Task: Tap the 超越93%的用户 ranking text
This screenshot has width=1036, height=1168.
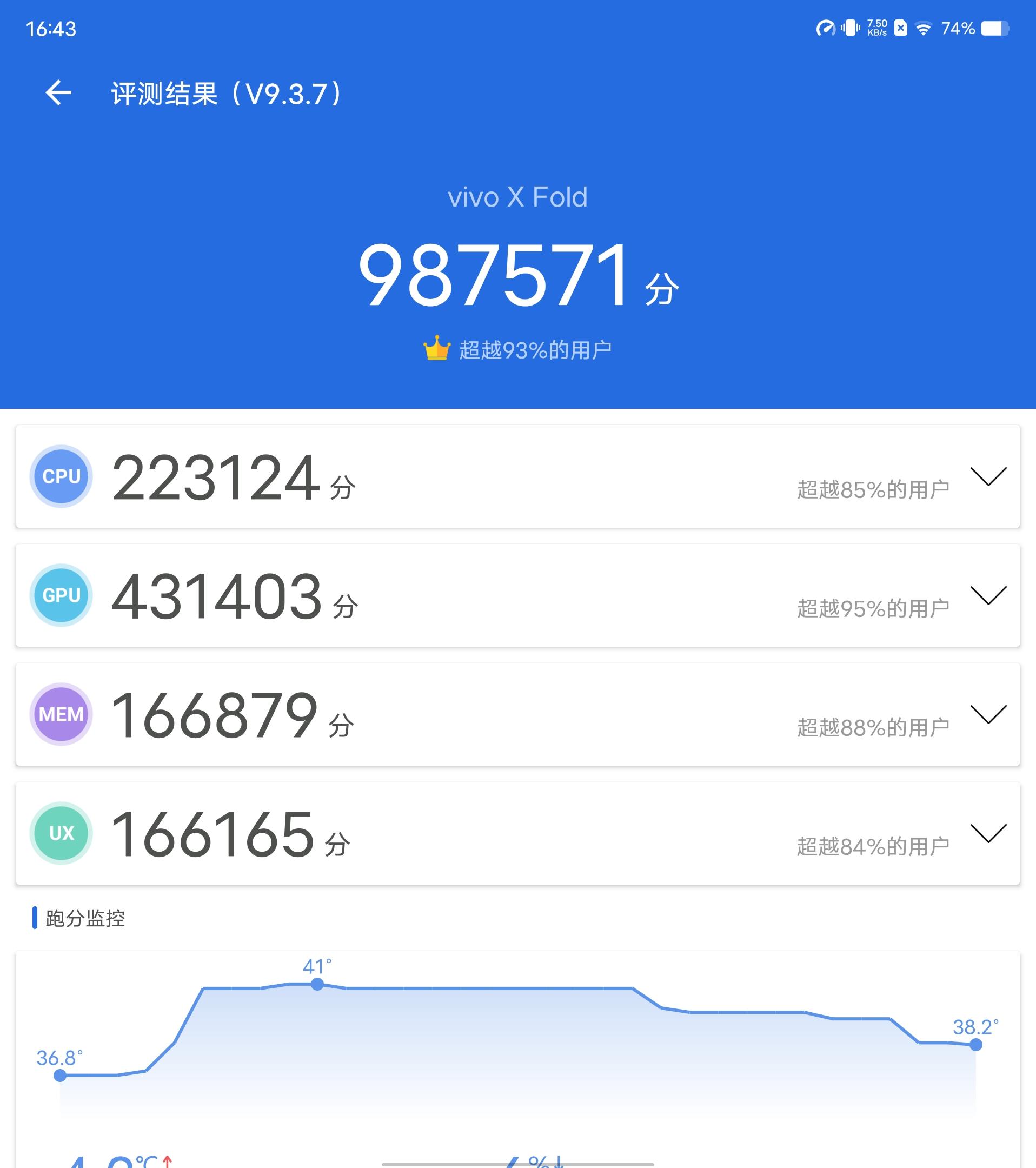Action: 534,349
